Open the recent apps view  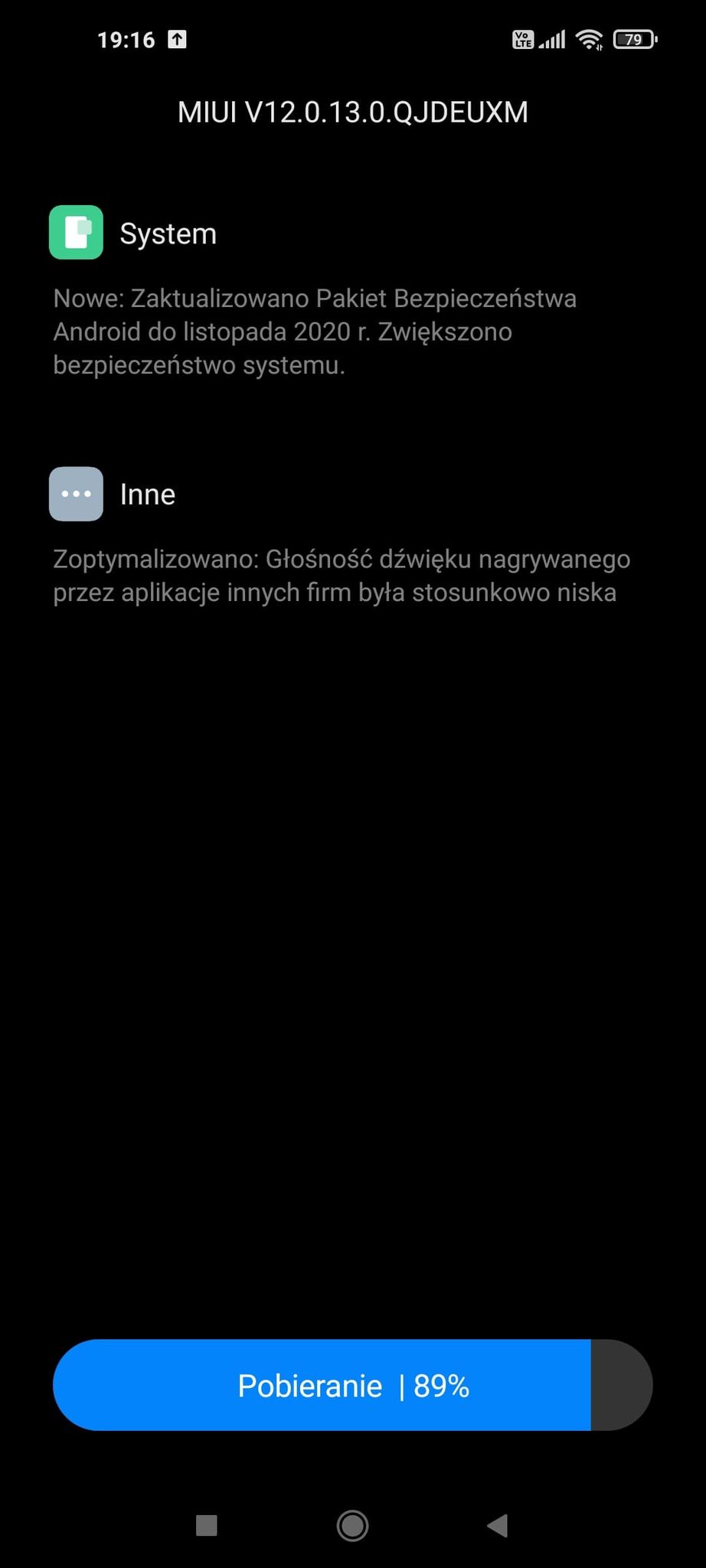(207, 1525)
